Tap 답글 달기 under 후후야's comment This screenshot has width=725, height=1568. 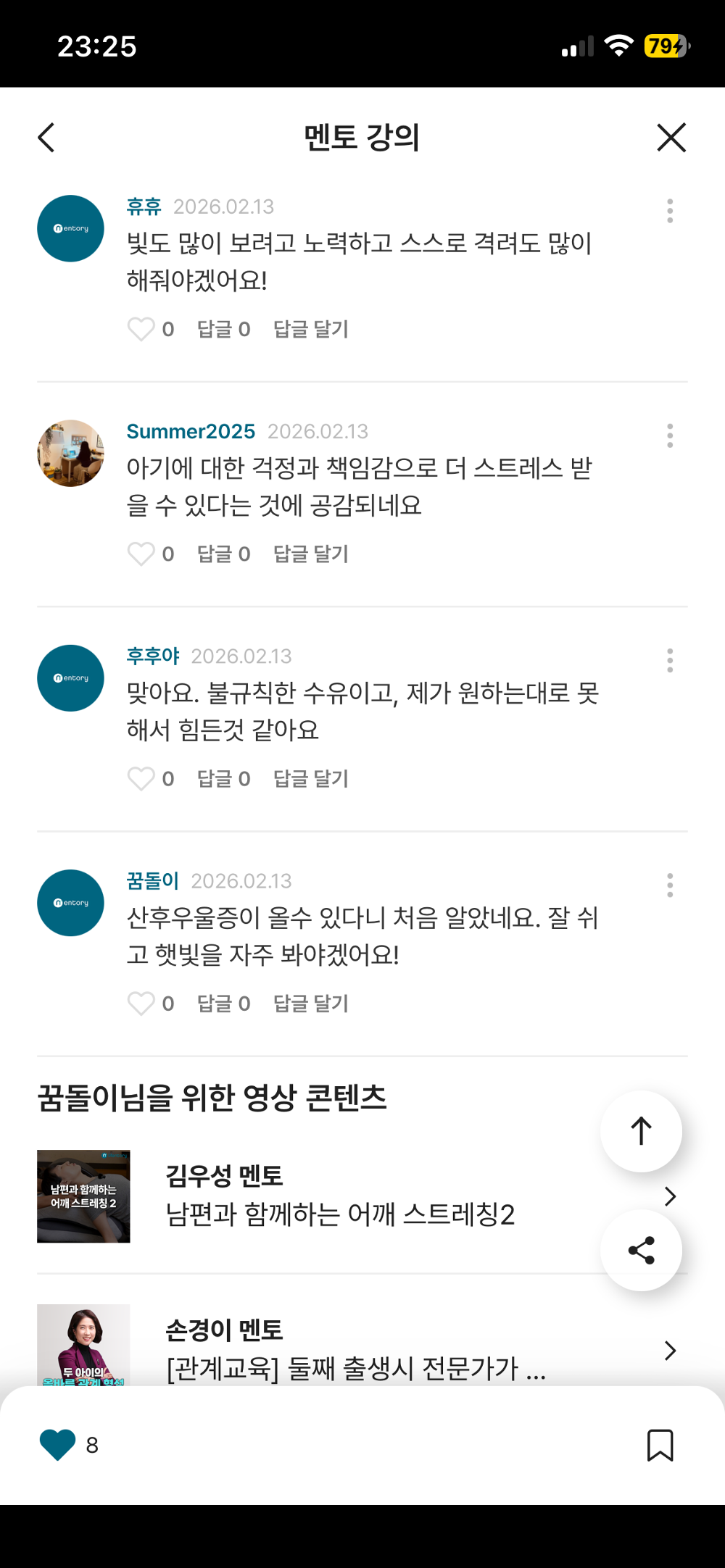point(311,778)
